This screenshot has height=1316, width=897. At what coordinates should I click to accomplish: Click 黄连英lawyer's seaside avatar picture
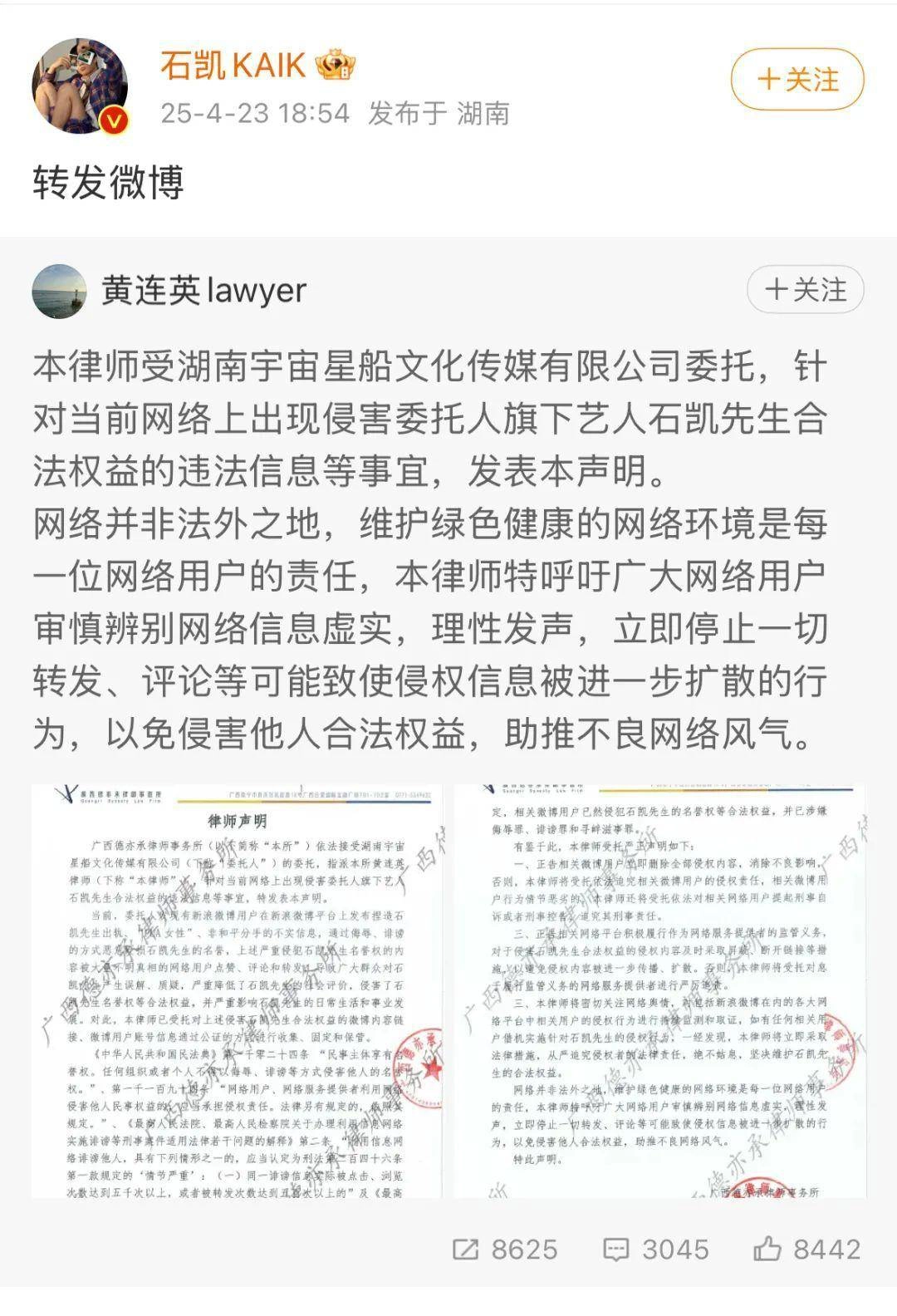(x=62, y=291)
